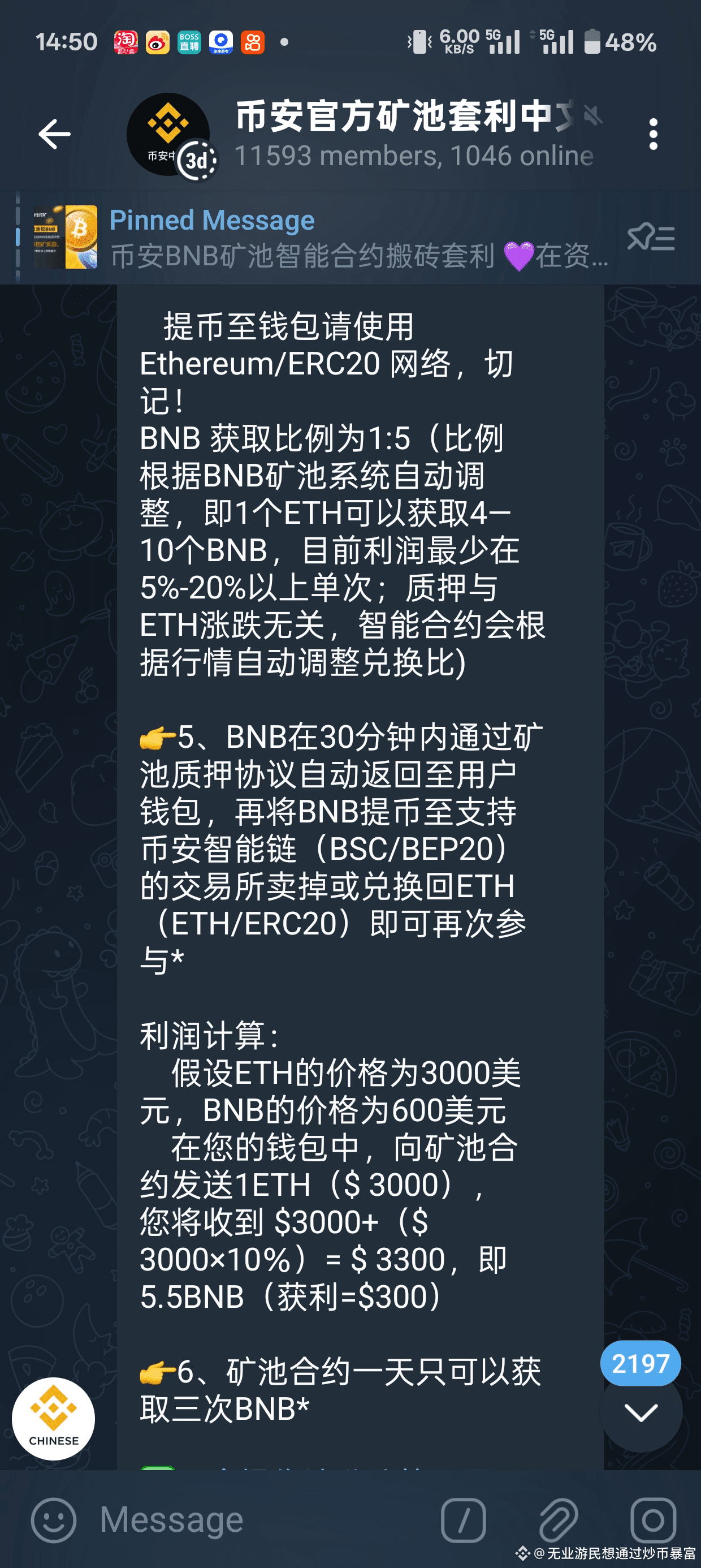Tap the 2197 unread messages badge

(640, 1363)
